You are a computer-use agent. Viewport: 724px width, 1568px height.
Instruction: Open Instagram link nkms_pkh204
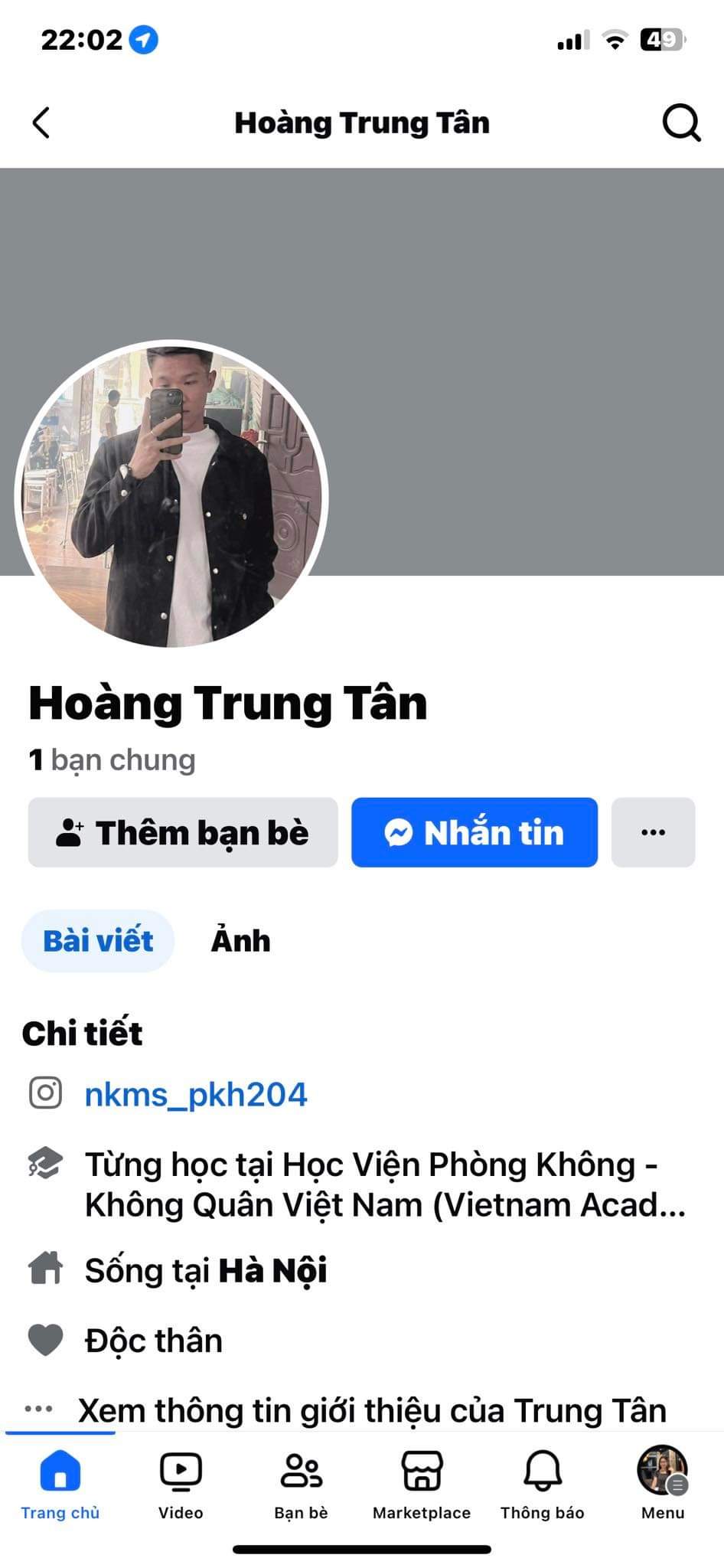196,1094
